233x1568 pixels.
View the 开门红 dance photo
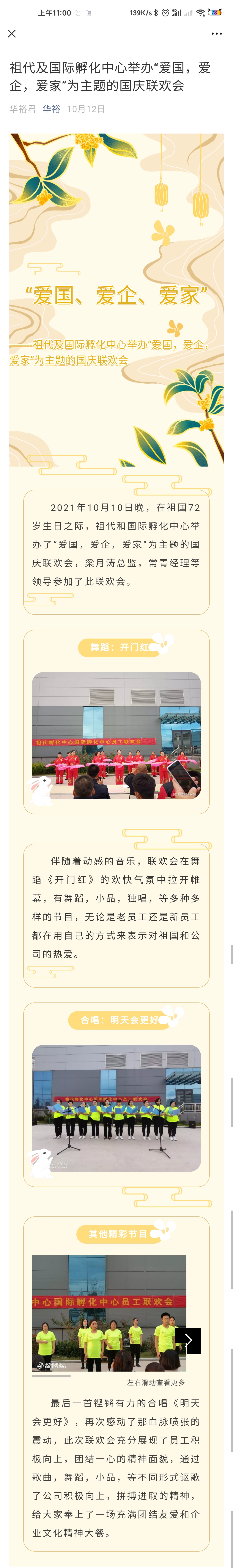116,735
